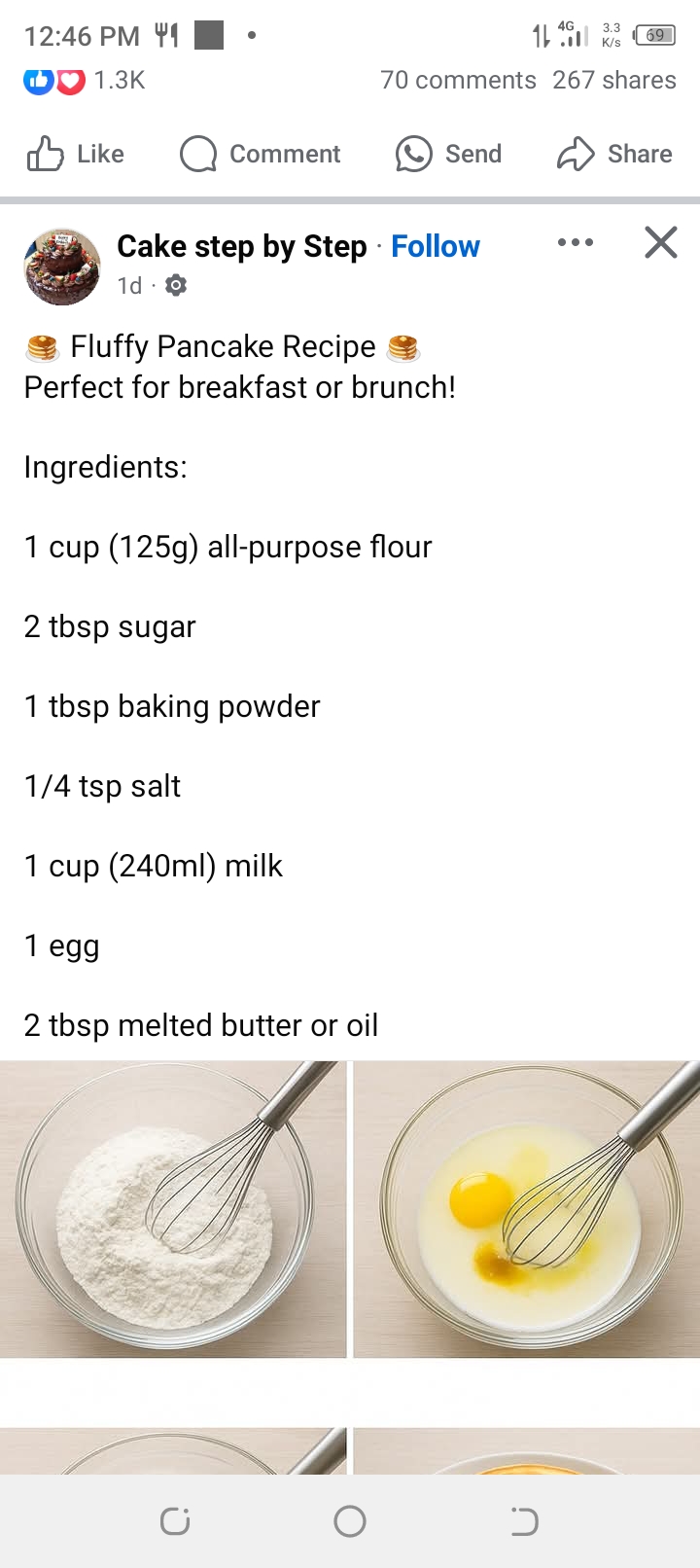Follow Cake step by Step
Image resolution: width=700 pixels, height=1568 pixels.
435,247
